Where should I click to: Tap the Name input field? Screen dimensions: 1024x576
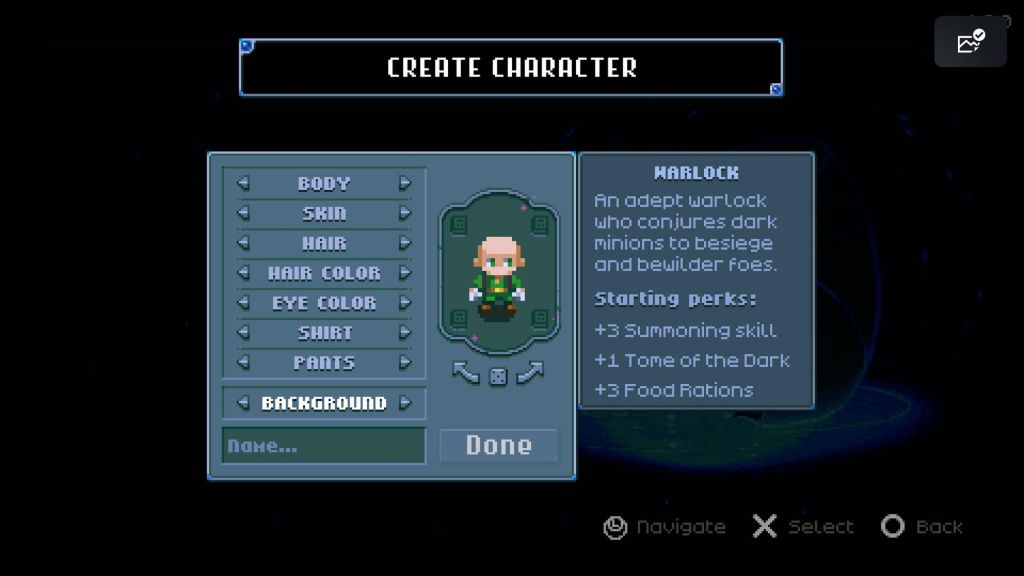pyautogui.click(x=324, y=446)
